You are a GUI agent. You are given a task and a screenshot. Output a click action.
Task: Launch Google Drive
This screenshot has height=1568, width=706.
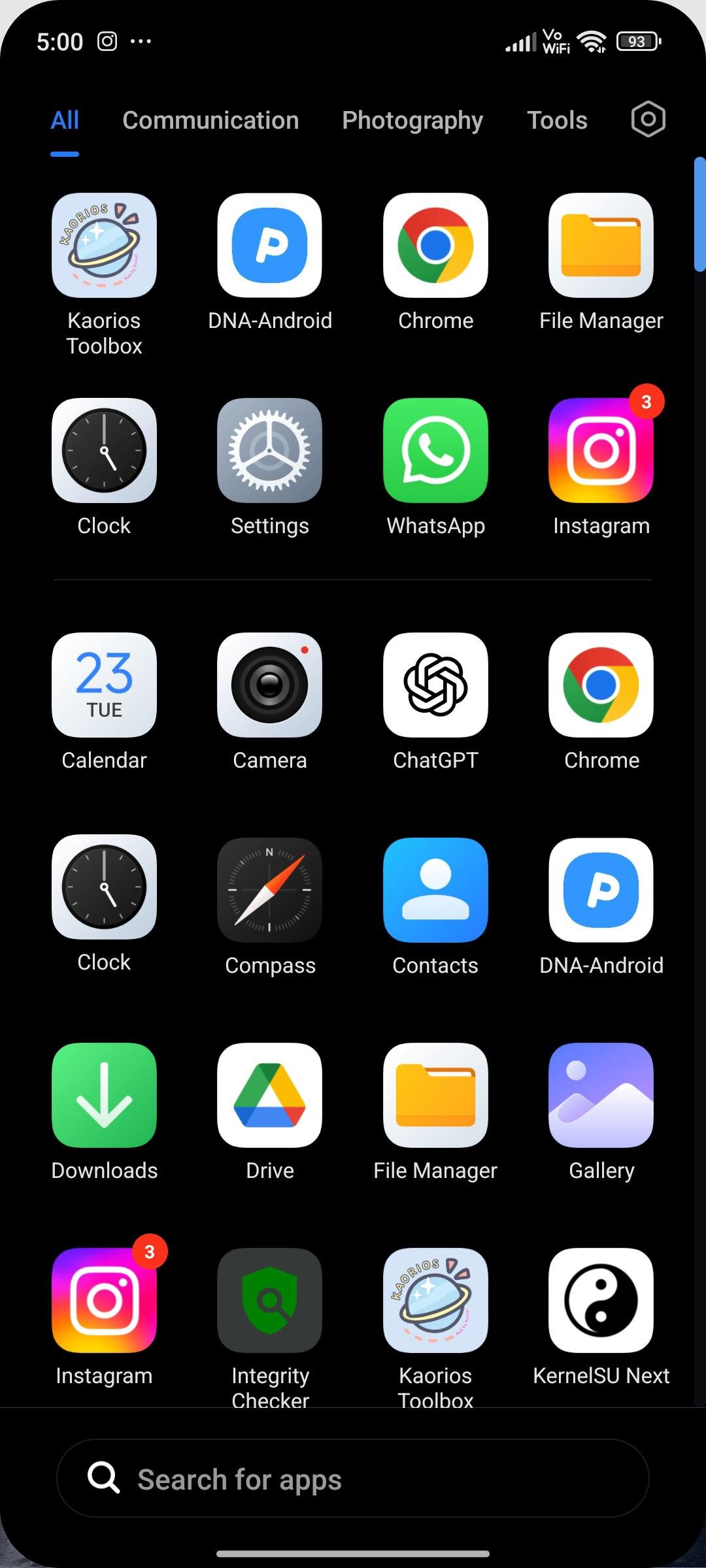coord(269,1095)
